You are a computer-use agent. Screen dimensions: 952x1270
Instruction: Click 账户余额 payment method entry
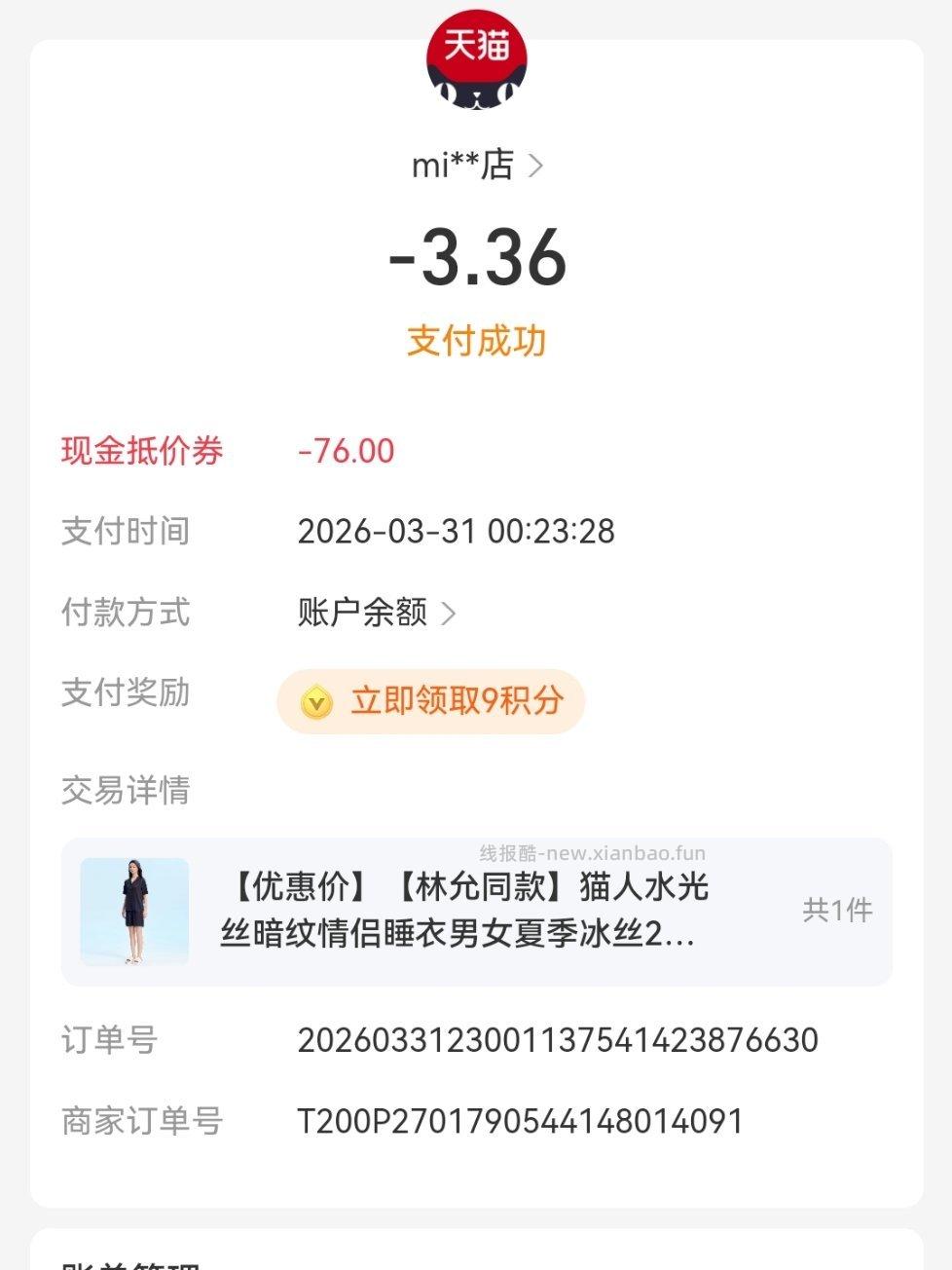(x=361, y=613)
